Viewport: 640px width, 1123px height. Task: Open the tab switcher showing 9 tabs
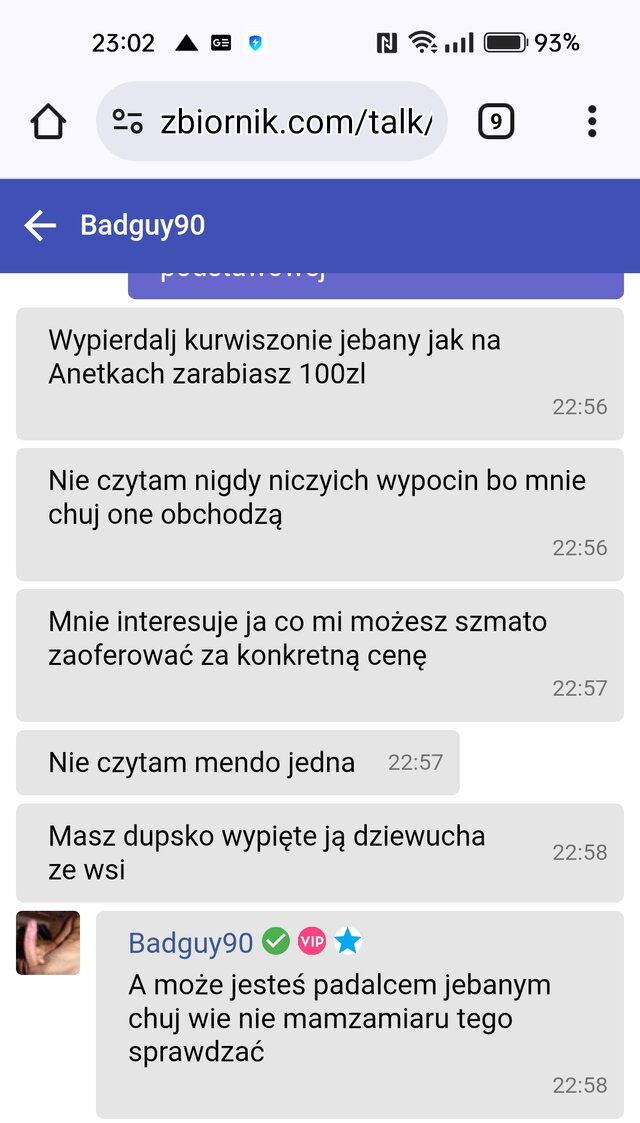coord(496,122)
